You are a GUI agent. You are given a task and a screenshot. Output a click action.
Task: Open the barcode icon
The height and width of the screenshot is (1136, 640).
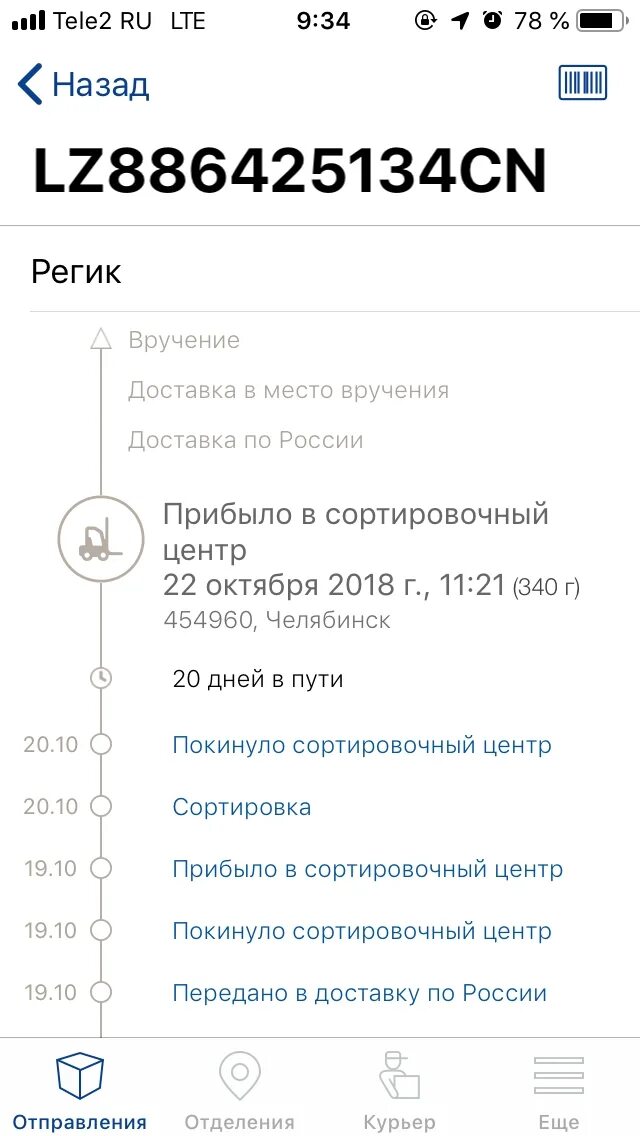(582, 83)
